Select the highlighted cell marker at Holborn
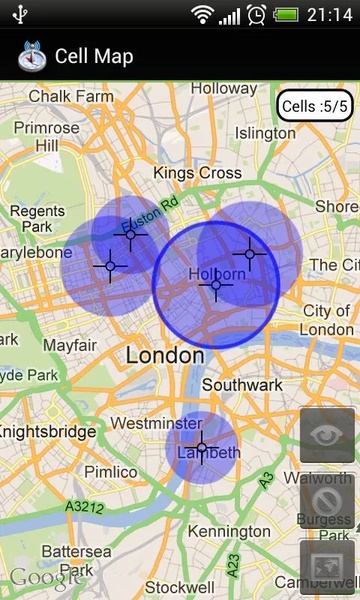This screenshot has height=600, width=360. (216, 285)
